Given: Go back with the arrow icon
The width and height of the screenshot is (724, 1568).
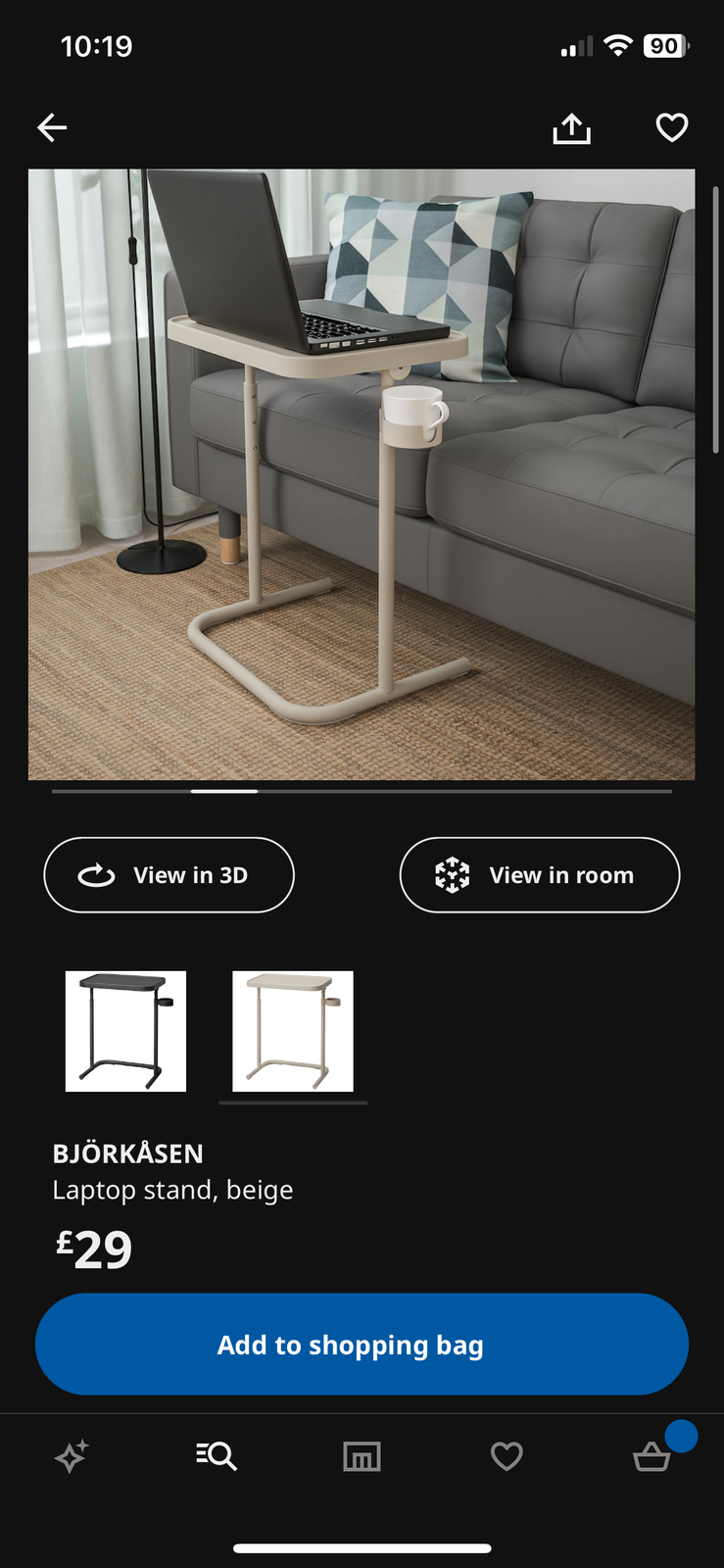Looking at the screenshot, I should (x=52, y=127).
